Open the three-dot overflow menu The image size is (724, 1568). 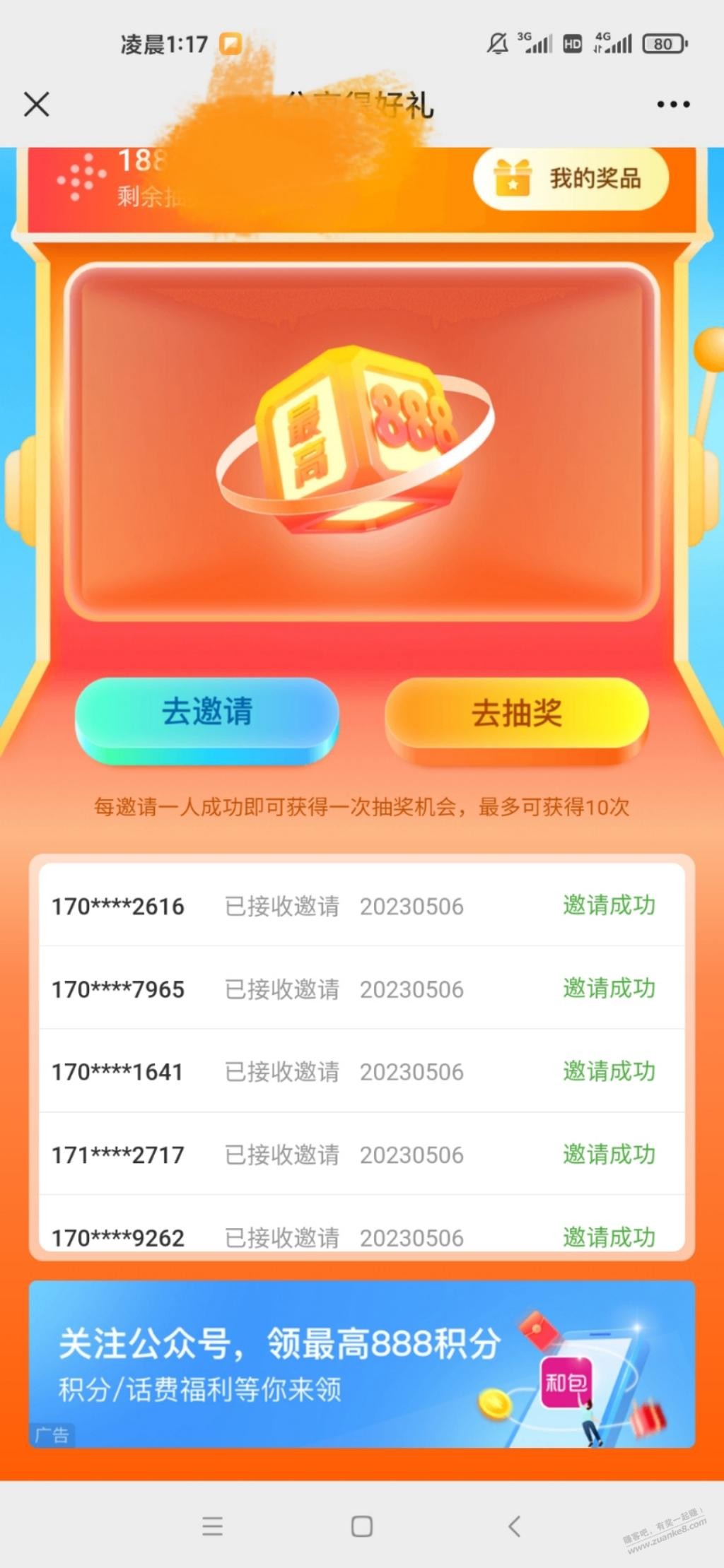(x=672, y=105)
